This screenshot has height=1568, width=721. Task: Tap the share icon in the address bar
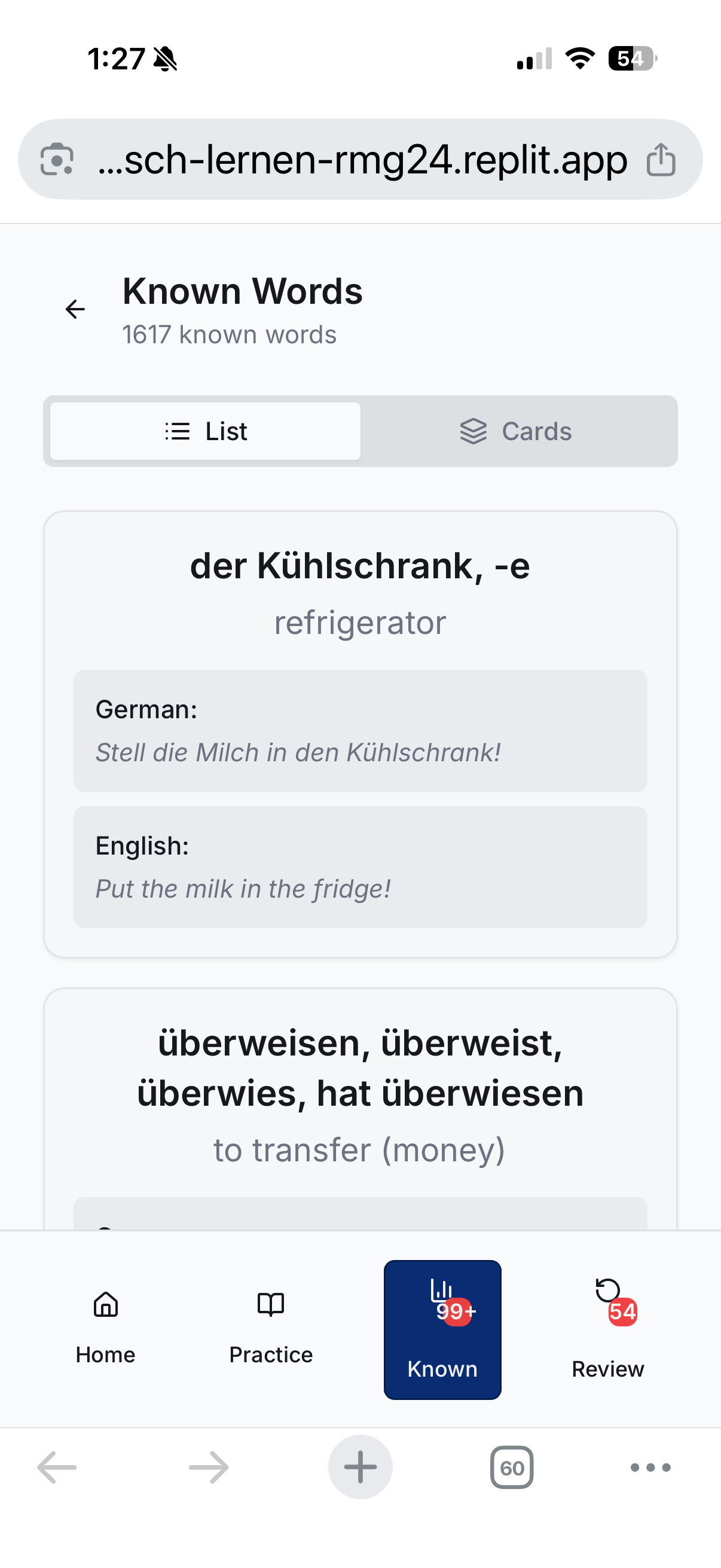[662, 160]
